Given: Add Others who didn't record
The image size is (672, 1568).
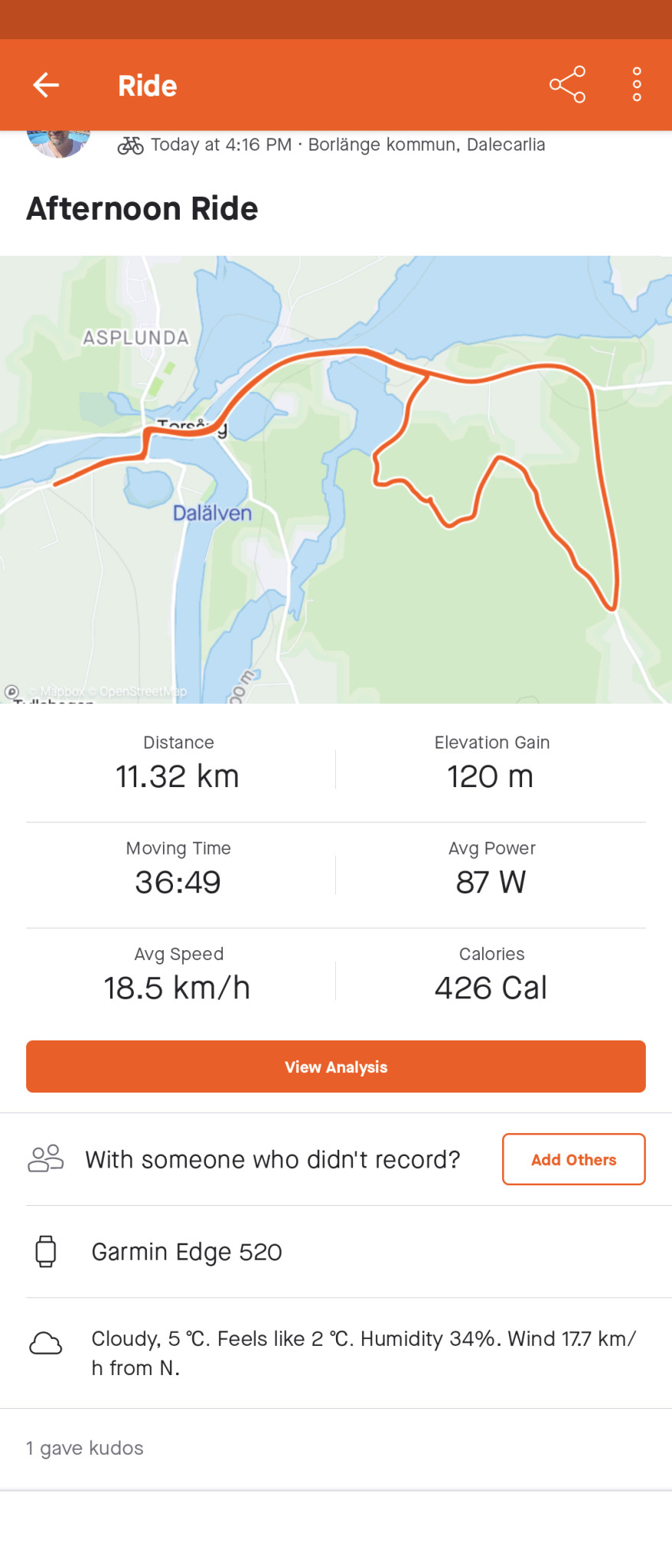Looking at the screenshot, I should pos(573,1159).
